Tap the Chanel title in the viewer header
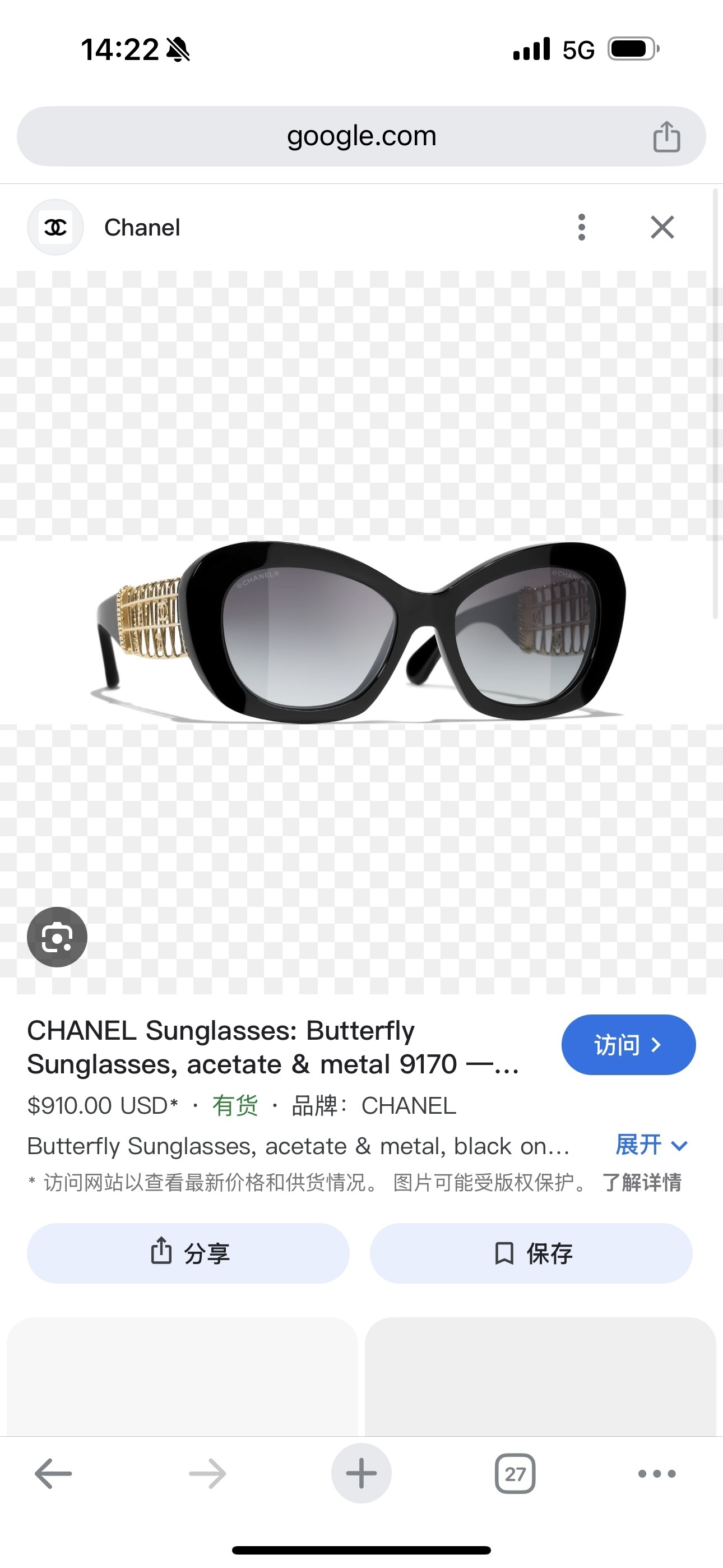Image resolution: width=723 pixels, height=1568 pixels. coord(142,227)
